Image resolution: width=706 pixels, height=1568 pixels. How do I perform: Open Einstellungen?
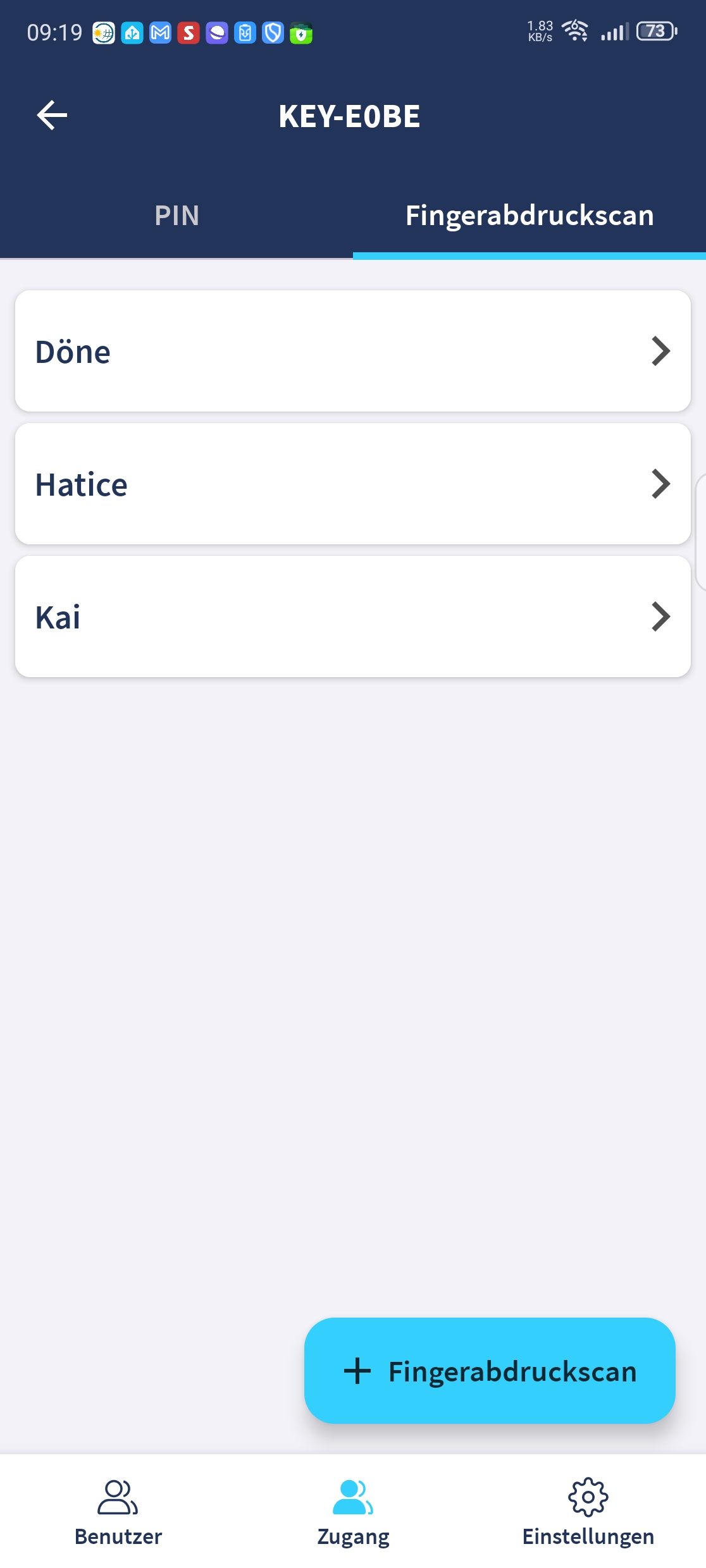(588, 1512)
